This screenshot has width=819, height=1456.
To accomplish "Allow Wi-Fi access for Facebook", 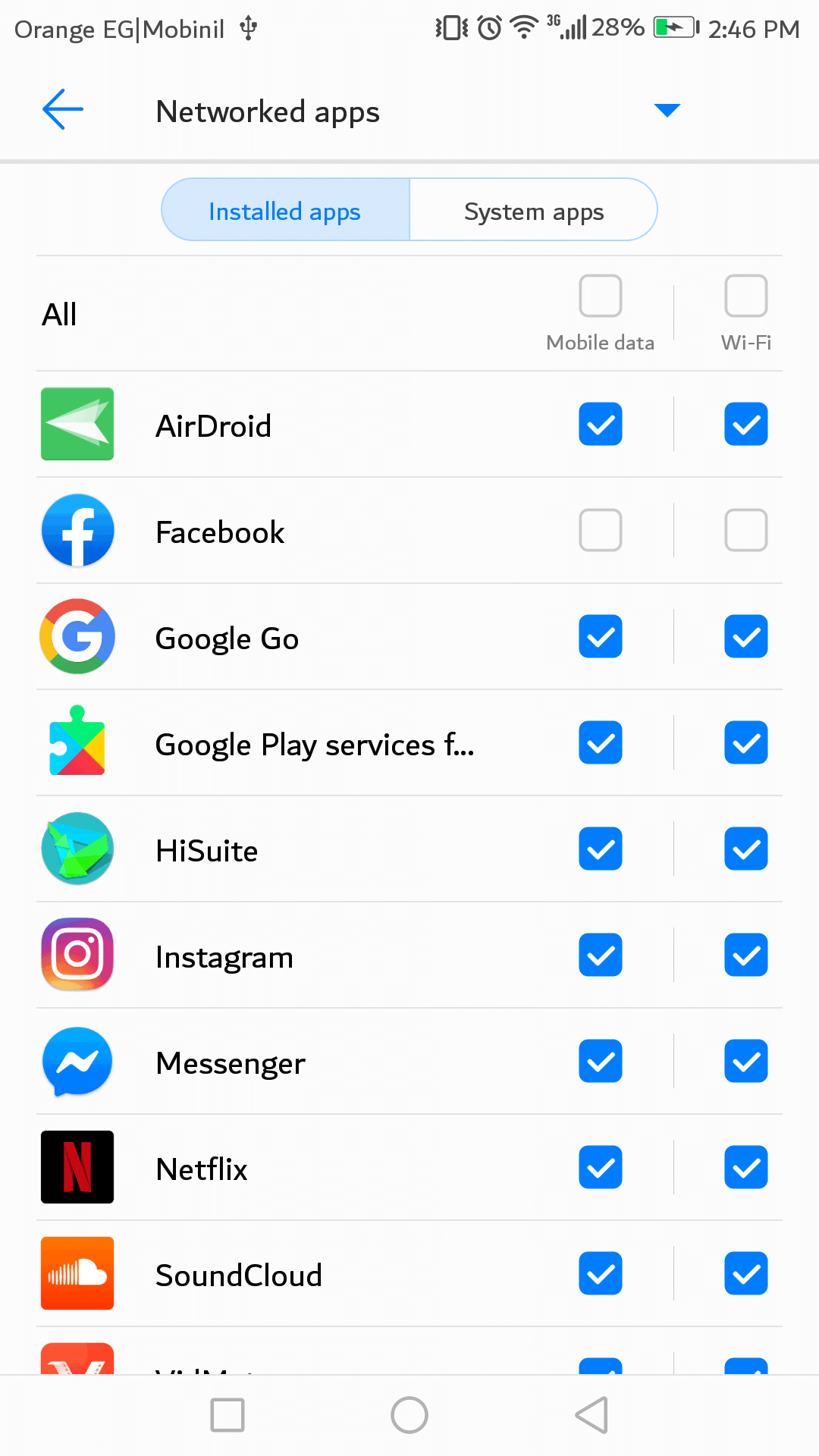I will pos(745,530).
